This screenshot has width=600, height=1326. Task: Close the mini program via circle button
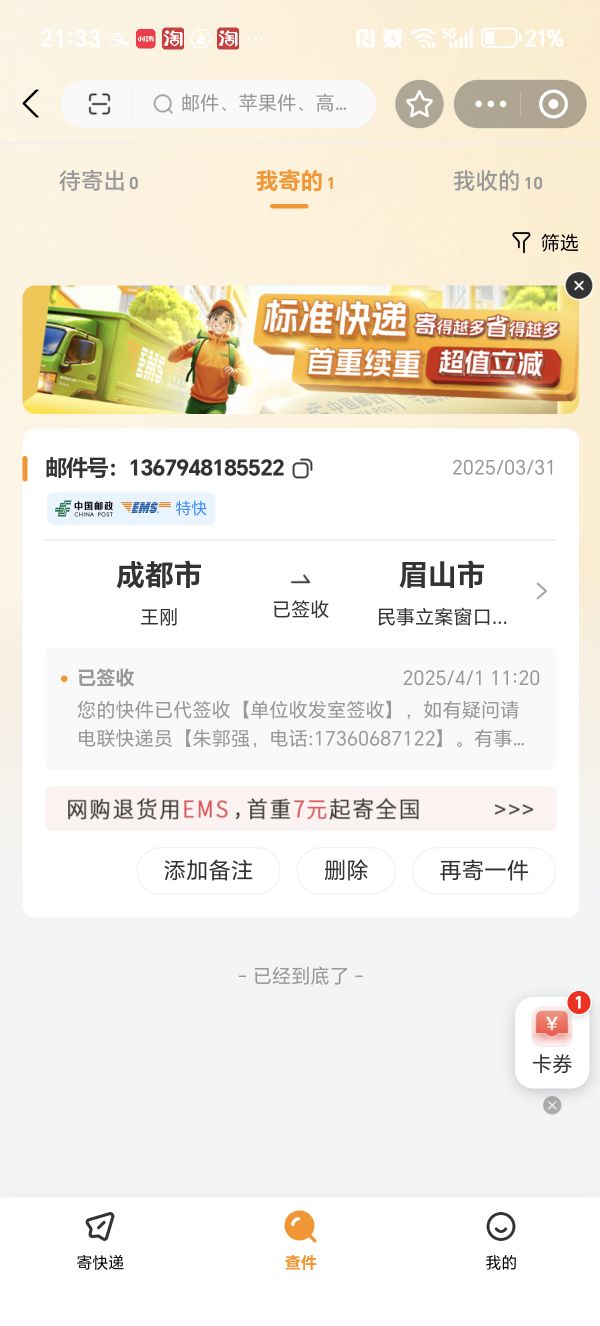coord(553,104)
